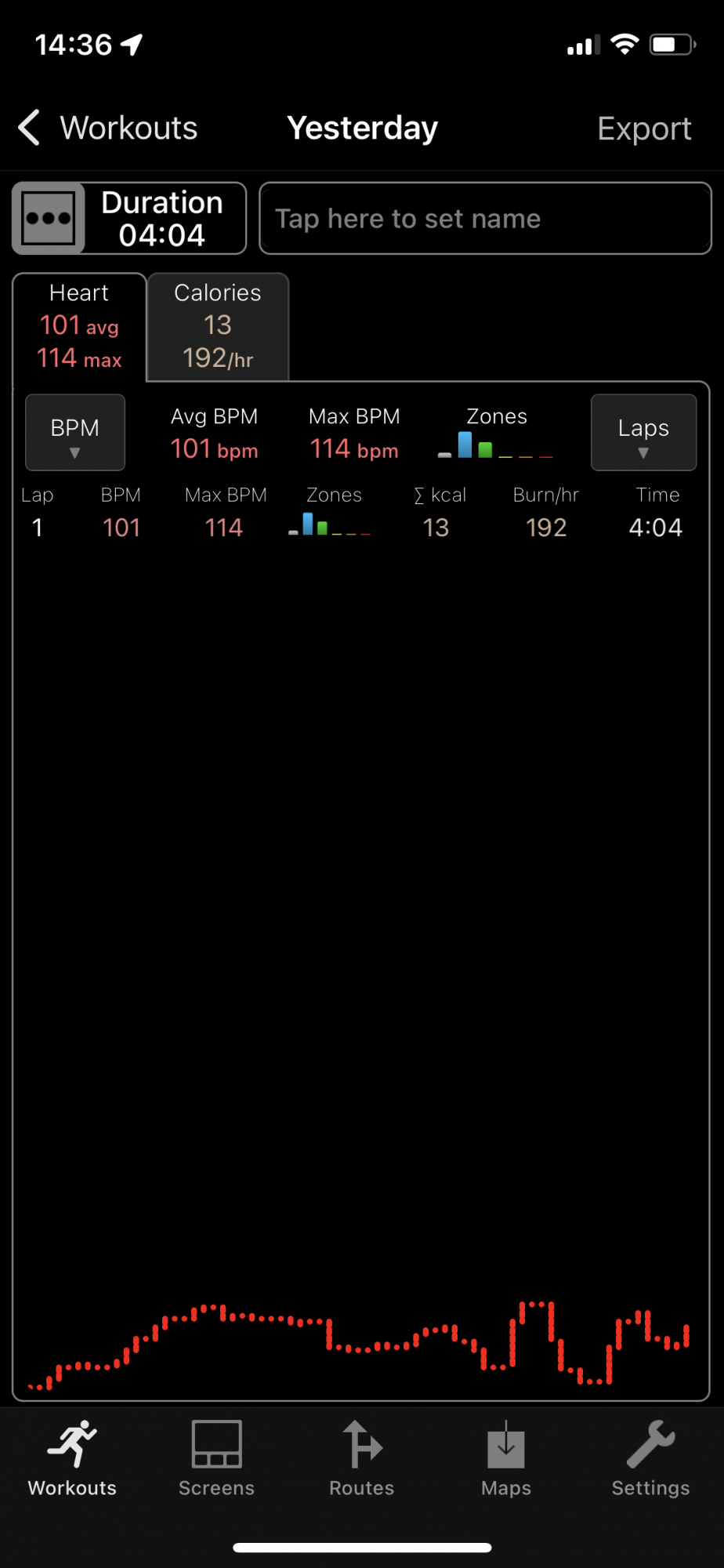Go back to Workouts list
This screenshot has height=1568, width=724.
pos(108,128)
